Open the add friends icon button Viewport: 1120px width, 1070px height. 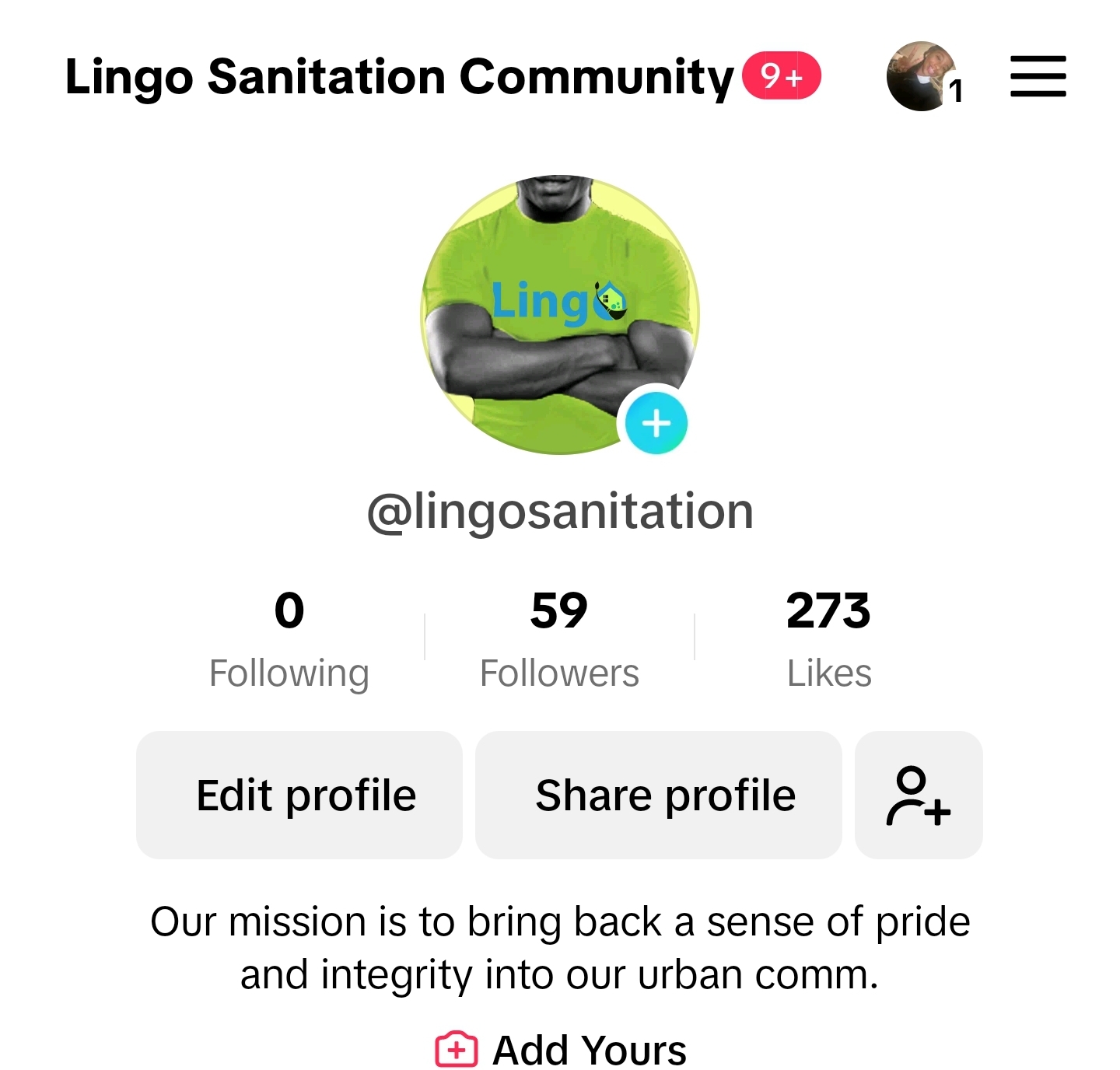(x=919, y=795)
